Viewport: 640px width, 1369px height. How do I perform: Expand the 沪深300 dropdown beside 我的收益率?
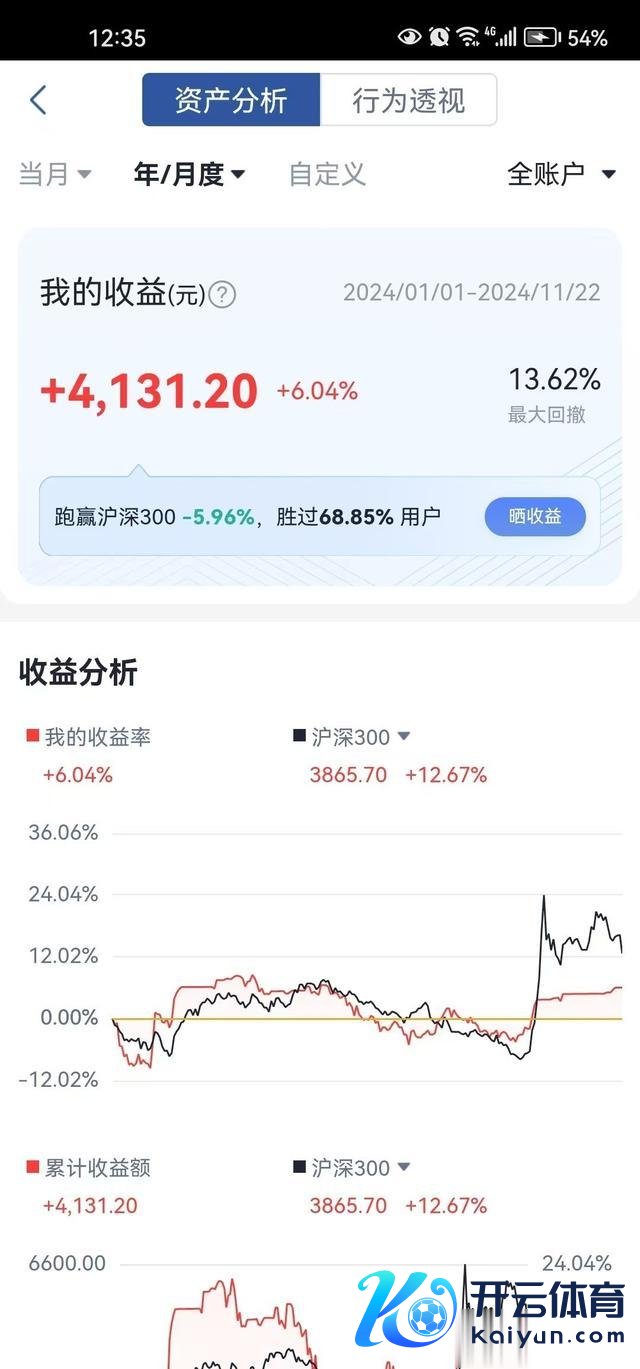[x=352, y=737]
